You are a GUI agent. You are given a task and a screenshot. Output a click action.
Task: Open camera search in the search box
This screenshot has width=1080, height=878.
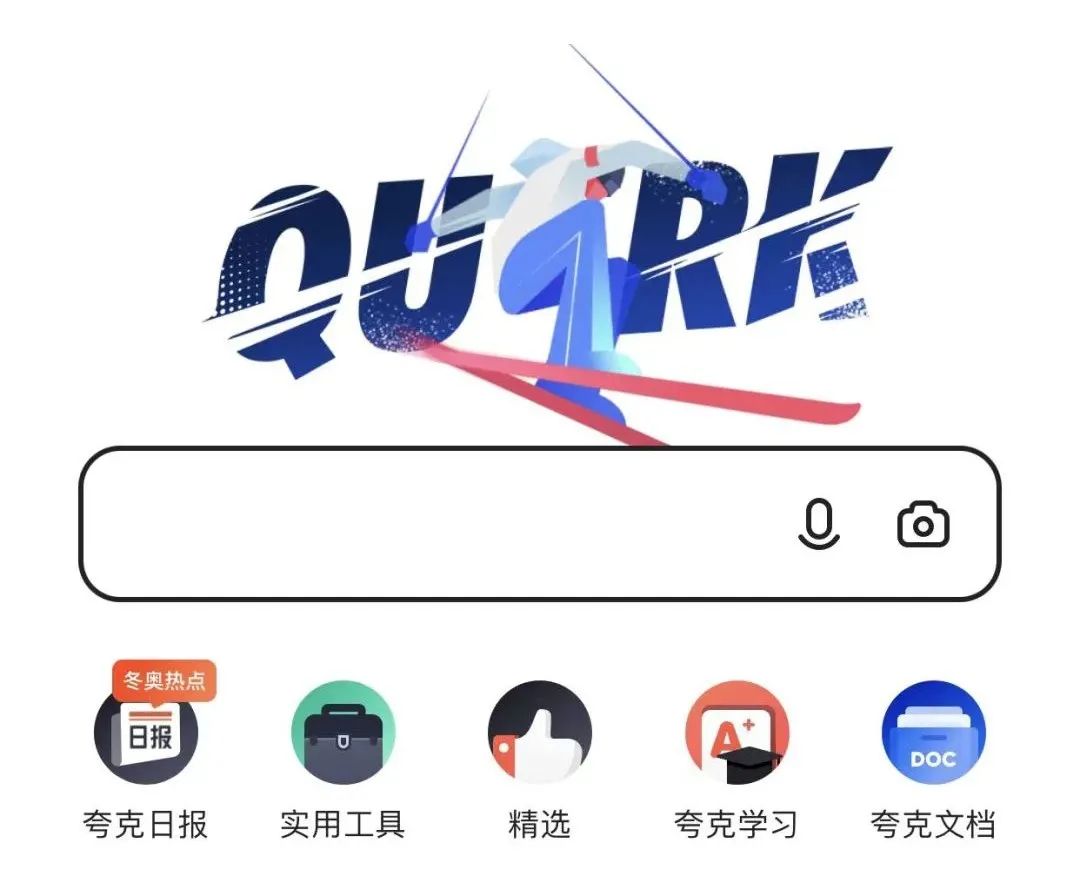[923, 524]
